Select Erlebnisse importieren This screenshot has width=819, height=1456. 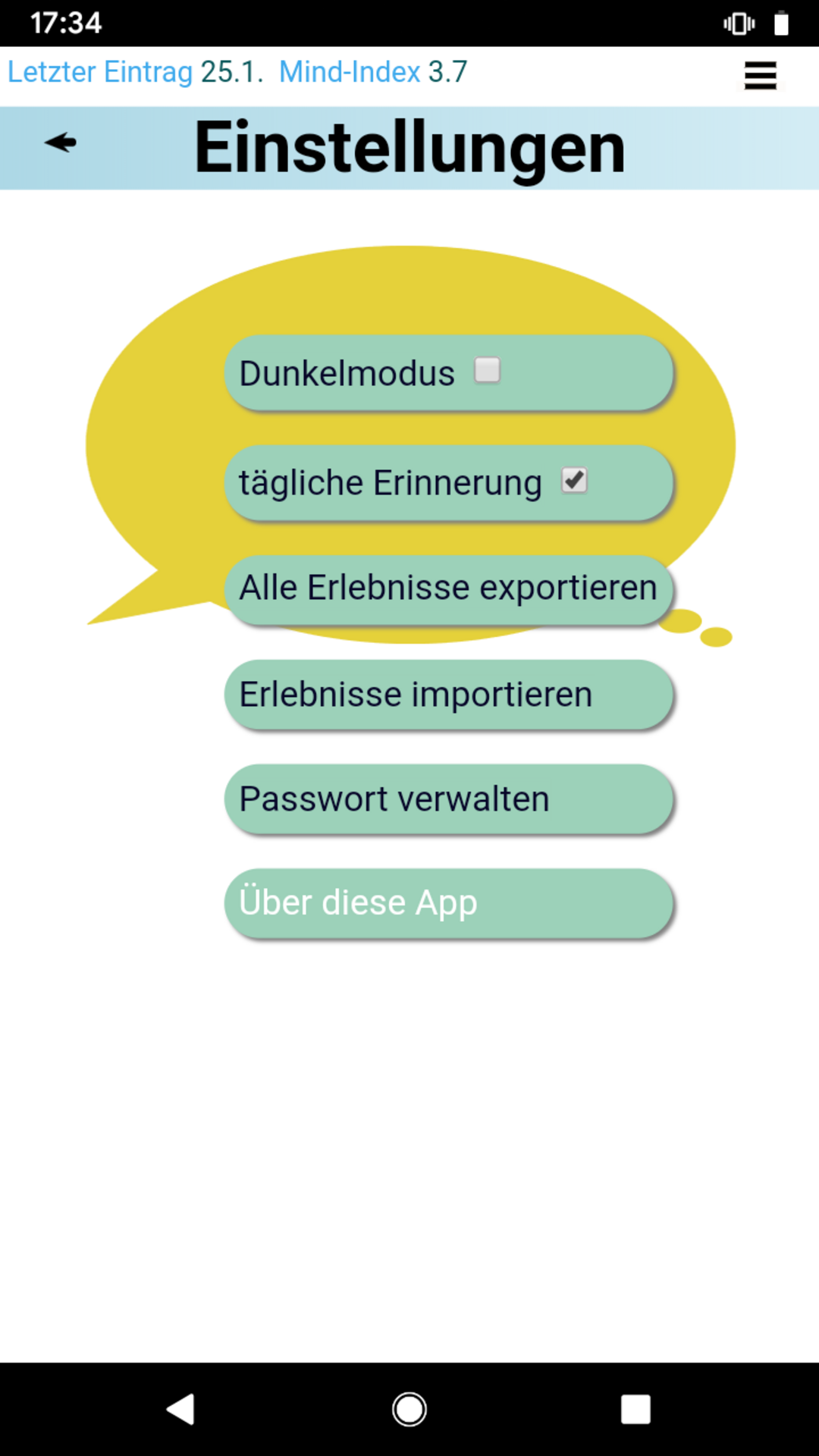448,695
